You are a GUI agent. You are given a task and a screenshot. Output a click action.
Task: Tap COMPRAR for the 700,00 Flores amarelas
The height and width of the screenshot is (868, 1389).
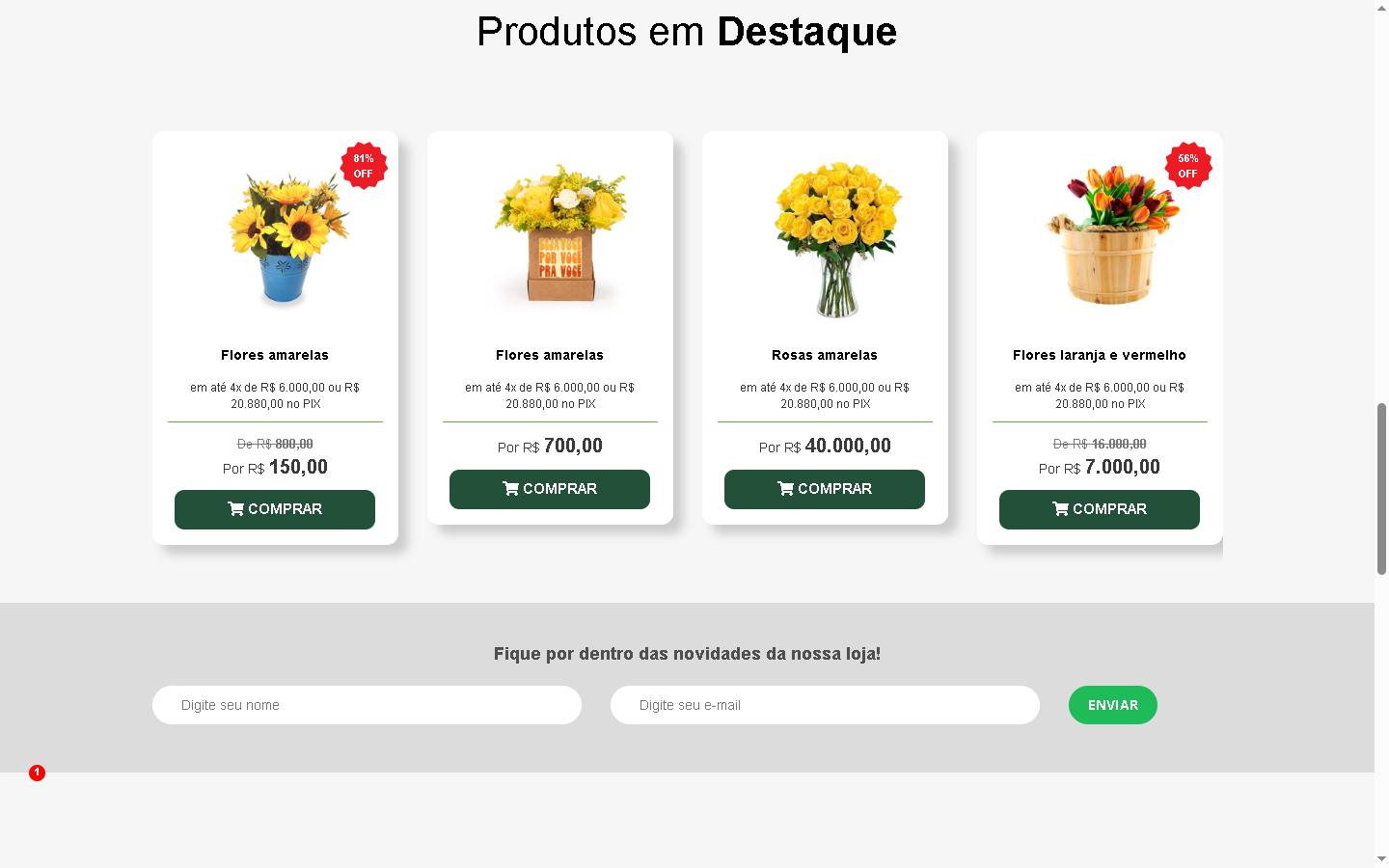550,489
